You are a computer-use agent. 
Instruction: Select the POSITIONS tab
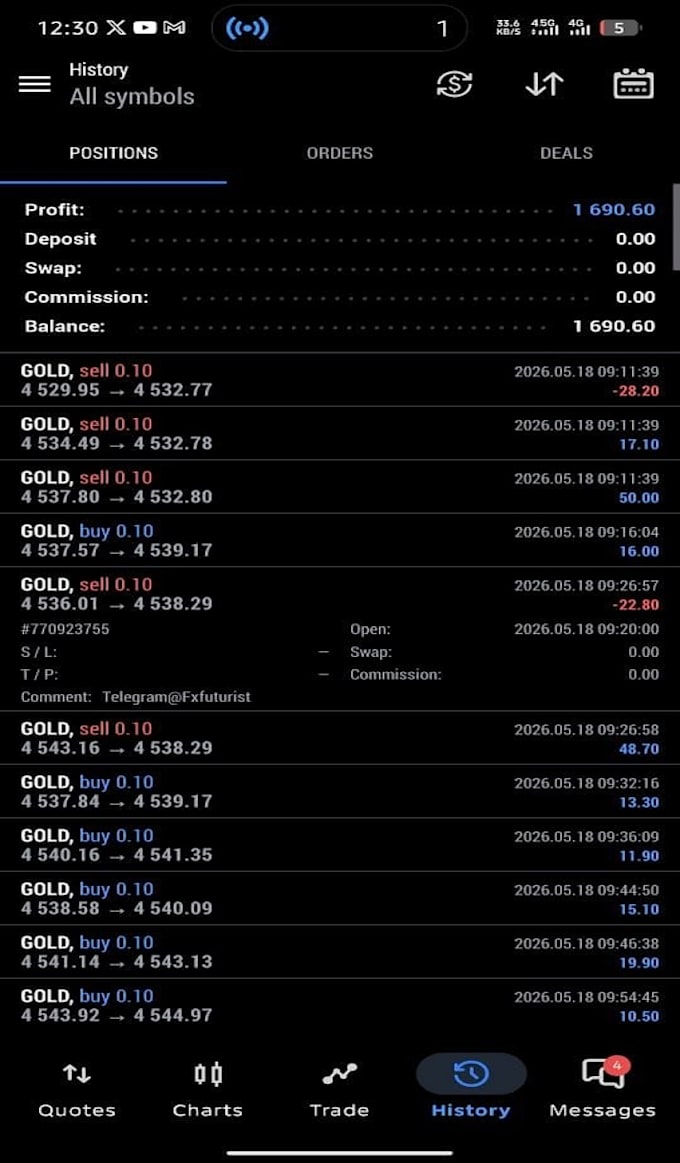click(x=113, y=154)
